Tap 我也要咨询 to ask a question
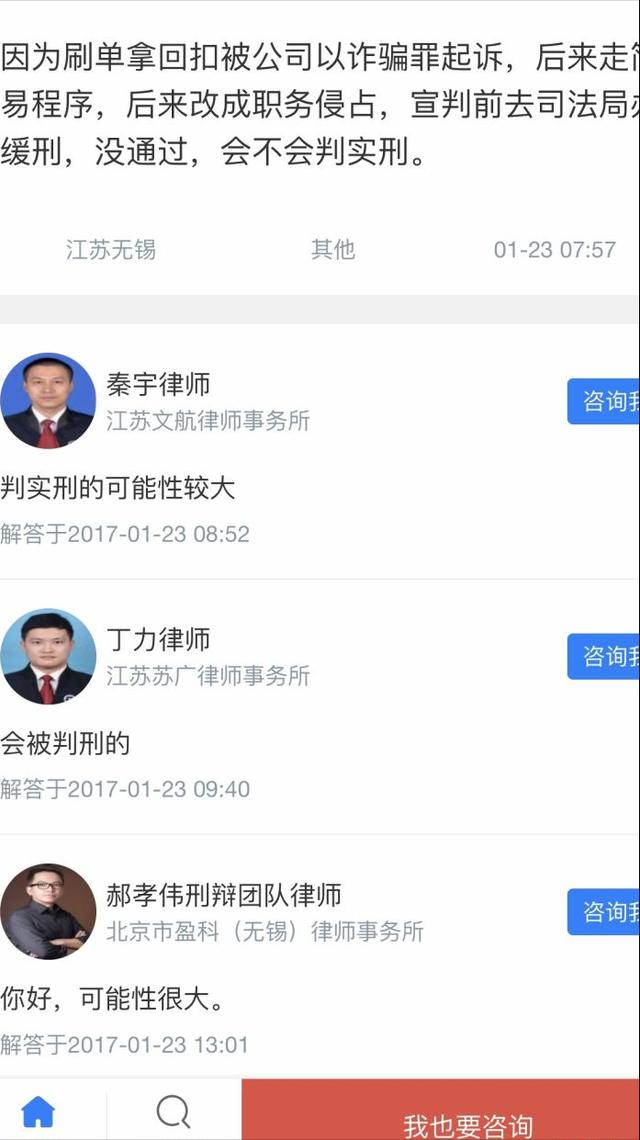Viewport: 640px width, 1140px height. click(x=441, y=1109)
